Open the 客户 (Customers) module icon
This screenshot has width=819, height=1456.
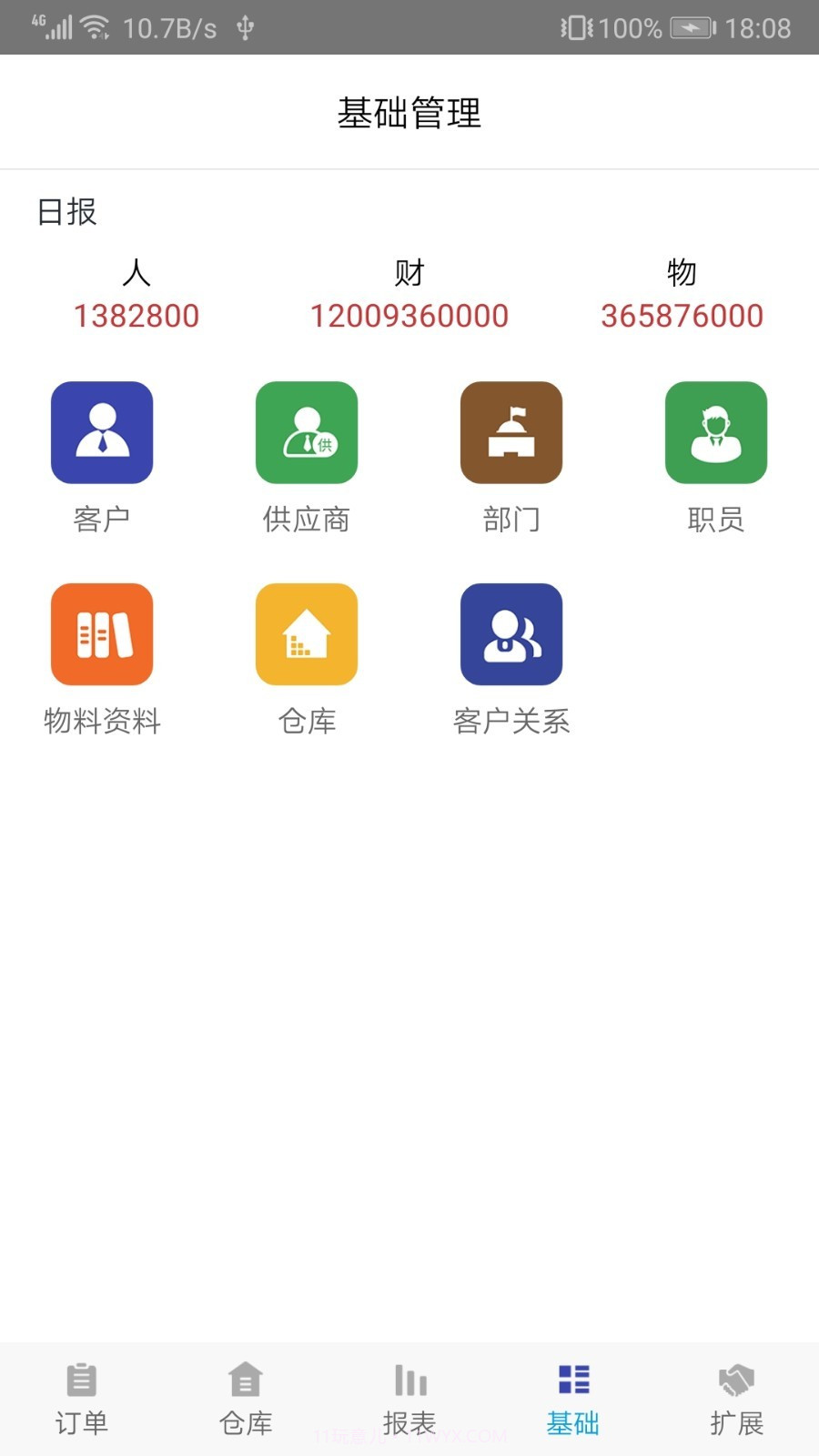click(x=102, y=432)
